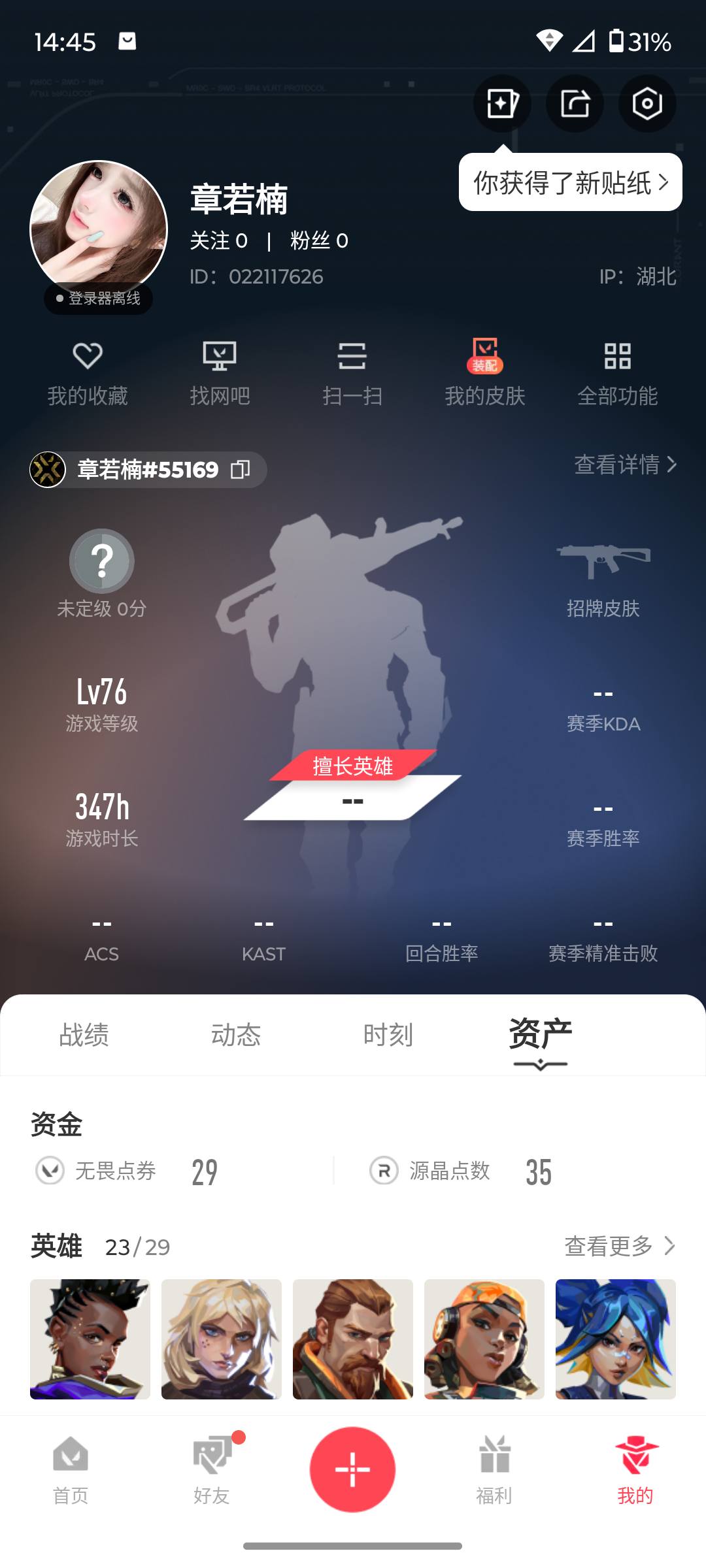706x1568 pixels.
Task: Copy the Riot ID 章若楠#55169
Action: click(x=242, y=469)
